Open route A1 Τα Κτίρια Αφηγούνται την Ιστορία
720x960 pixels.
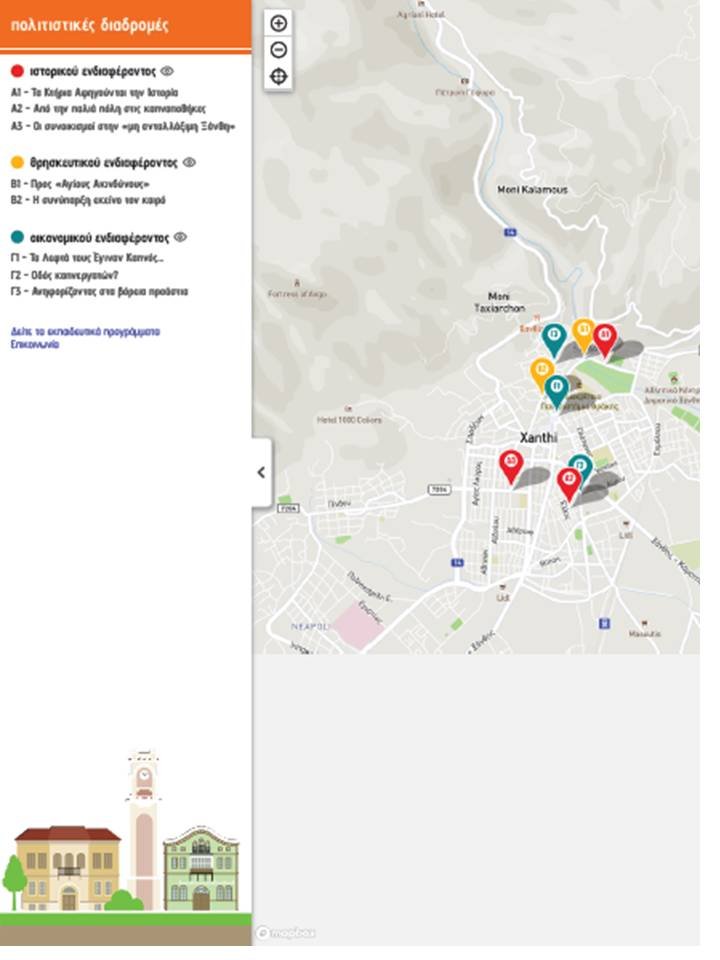(94, 92)
